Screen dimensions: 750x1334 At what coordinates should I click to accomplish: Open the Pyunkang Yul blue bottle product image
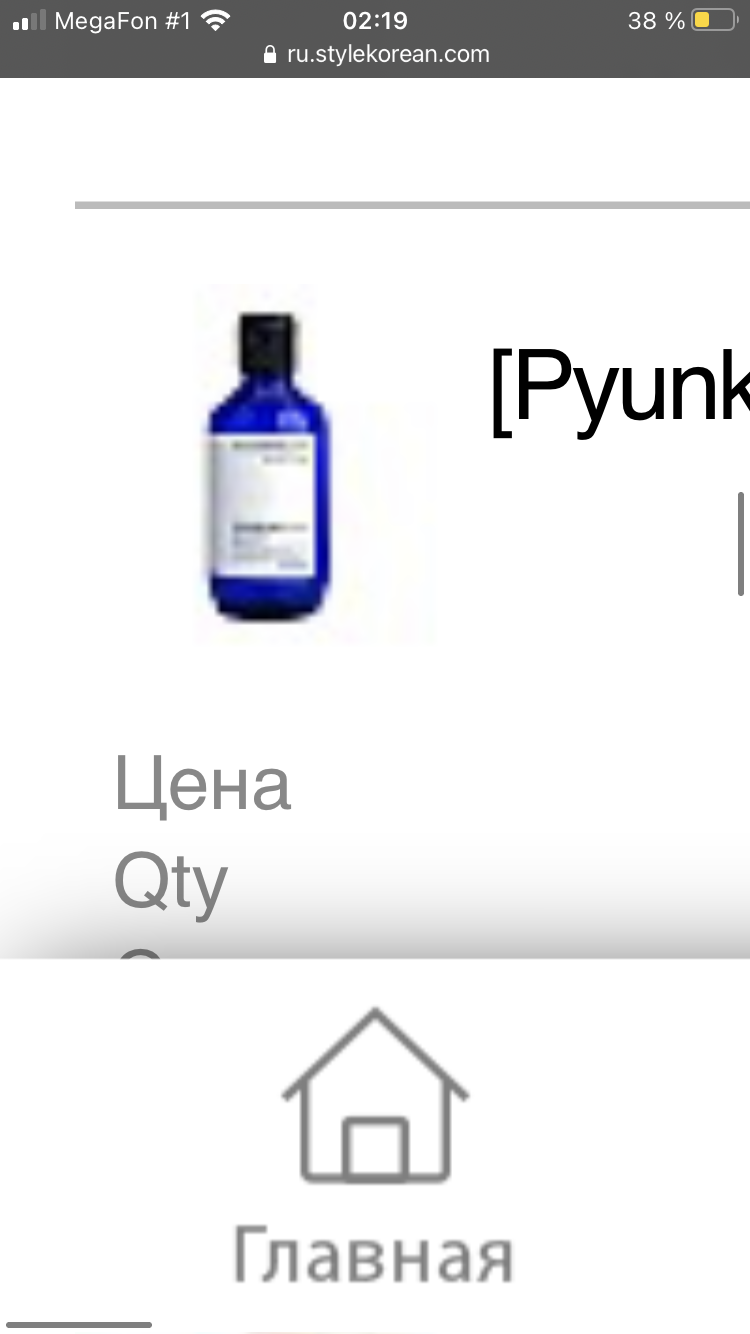point(268,467)
